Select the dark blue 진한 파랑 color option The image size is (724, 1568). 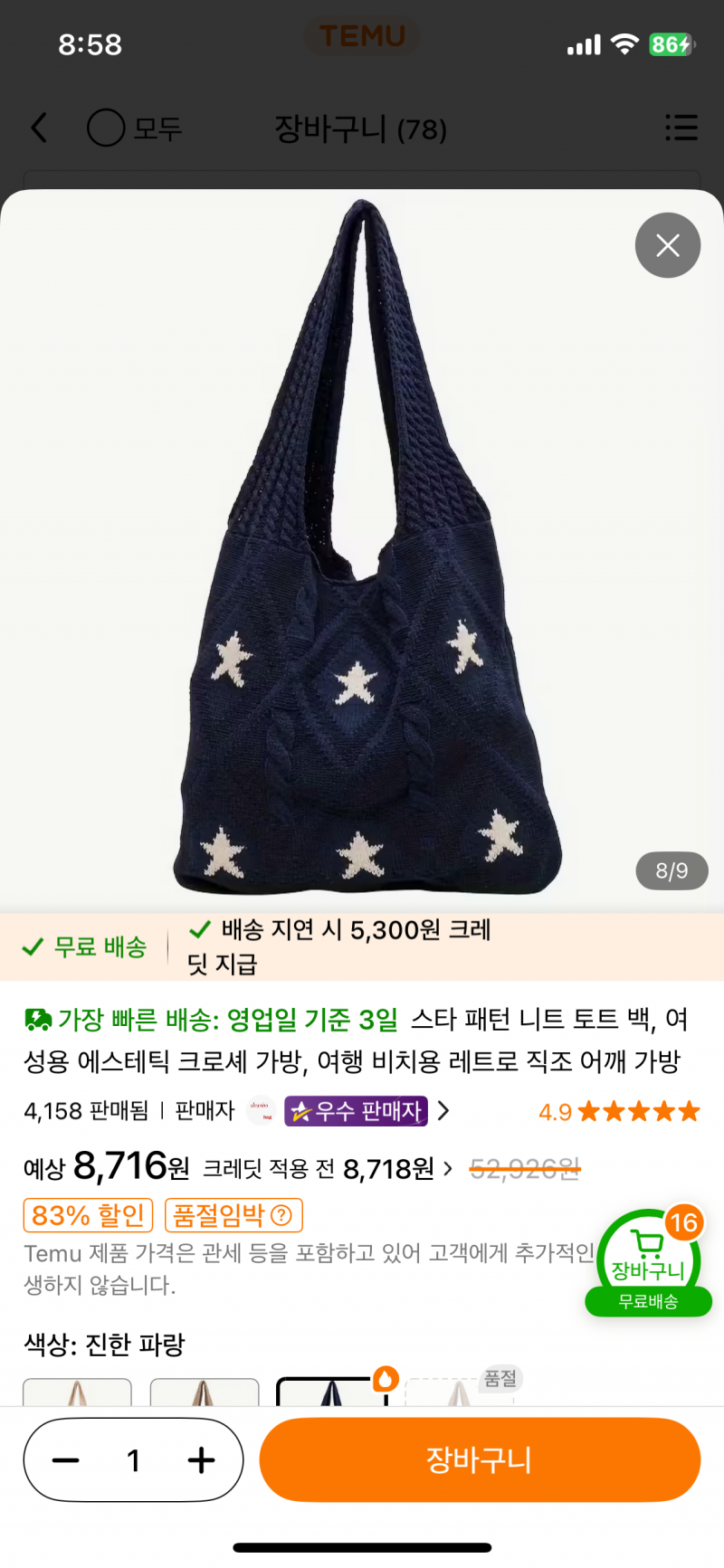331,1398
